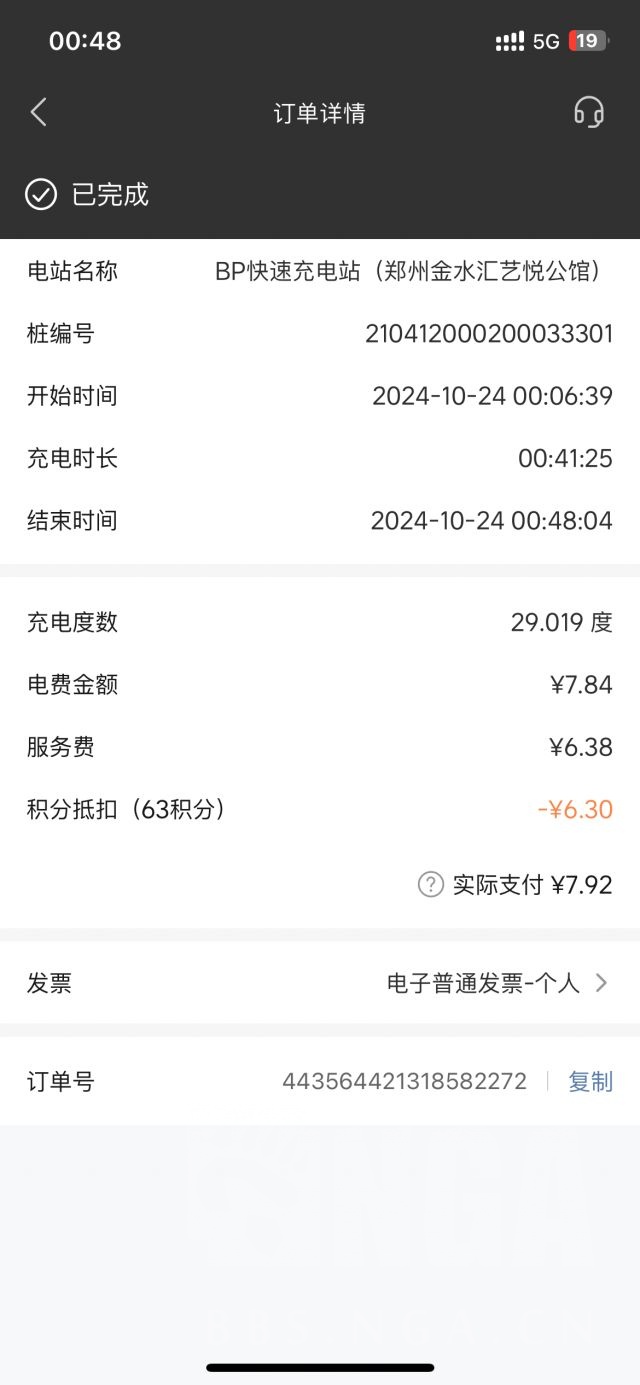Viewport: 640px width, 1385px height.
Task: Go back from order details
Action: (39, 112)
